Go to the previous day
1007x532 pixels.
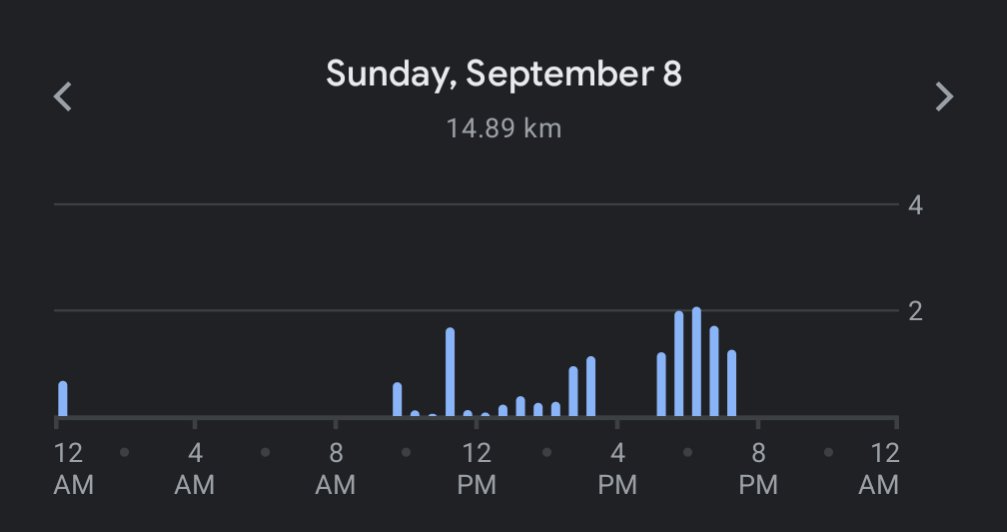click(63, 97)
